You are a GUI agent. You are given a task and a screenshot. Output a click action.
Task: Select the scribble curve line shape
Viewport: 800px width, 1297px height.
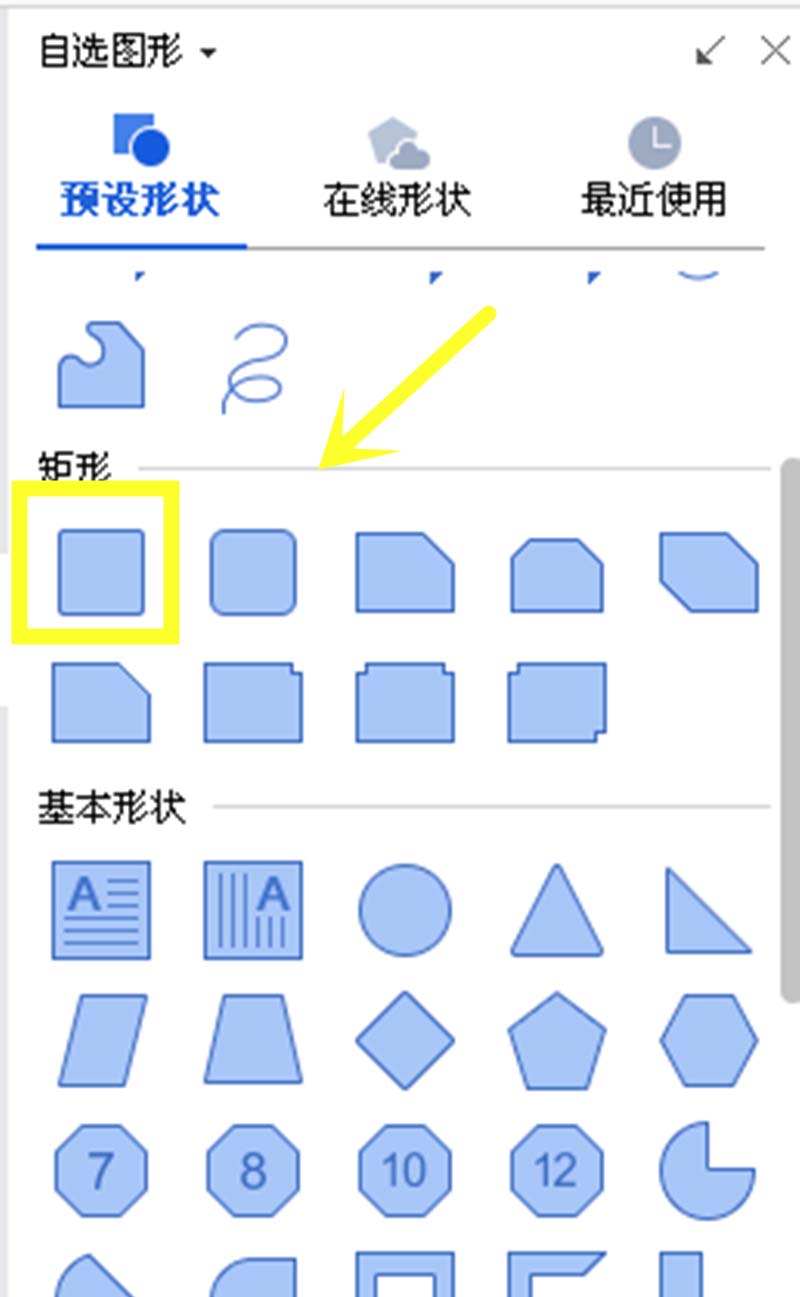coord(254,366)
